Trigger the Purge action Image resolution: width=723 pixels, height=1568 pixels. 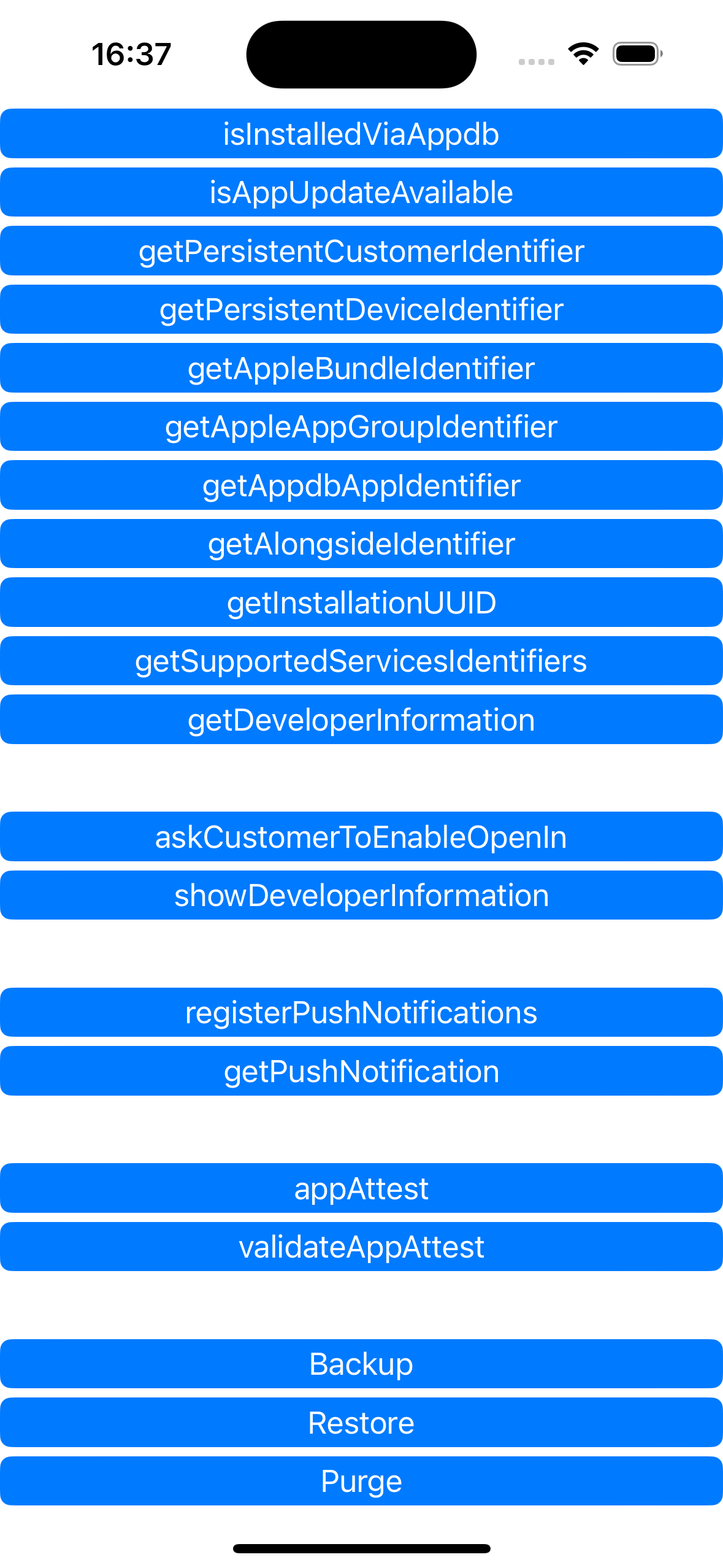click(x=361, y=1482)
